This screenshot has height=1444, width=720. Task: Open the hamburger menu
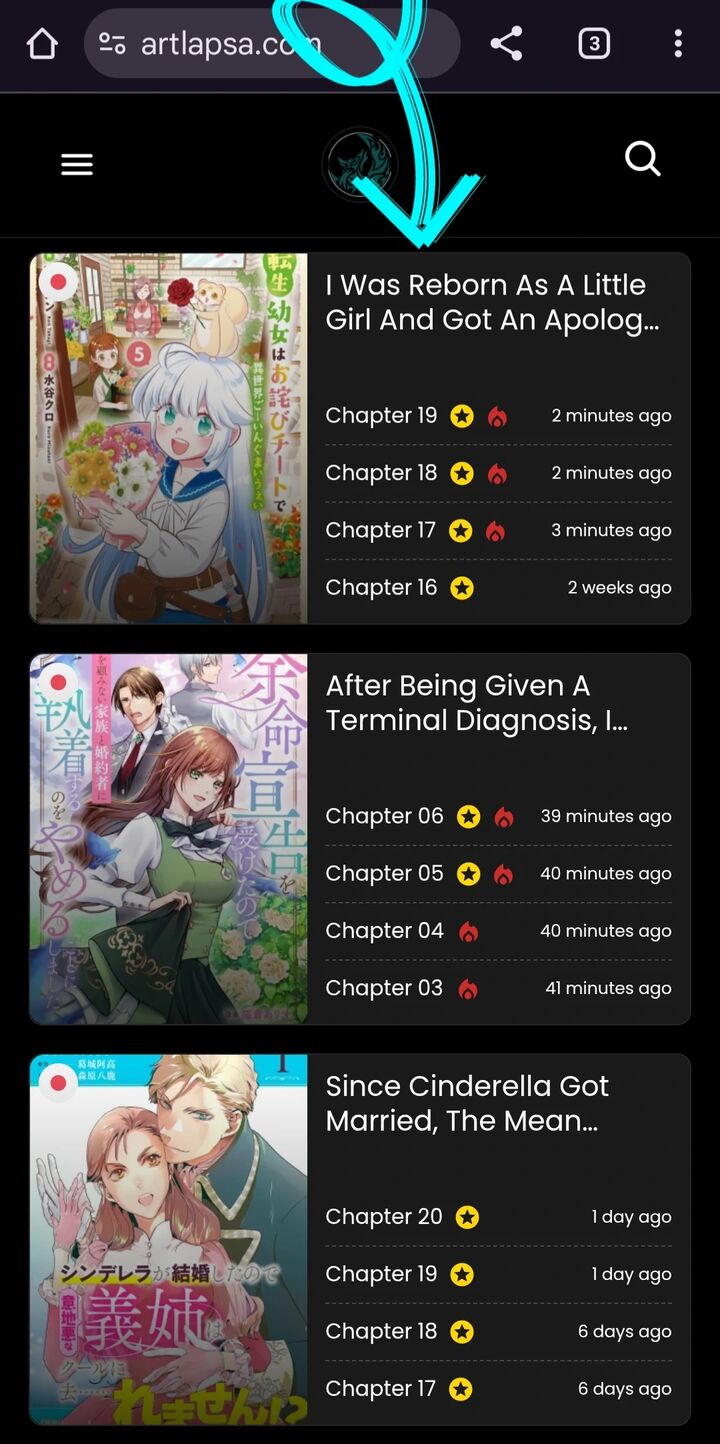coord(77,165)
